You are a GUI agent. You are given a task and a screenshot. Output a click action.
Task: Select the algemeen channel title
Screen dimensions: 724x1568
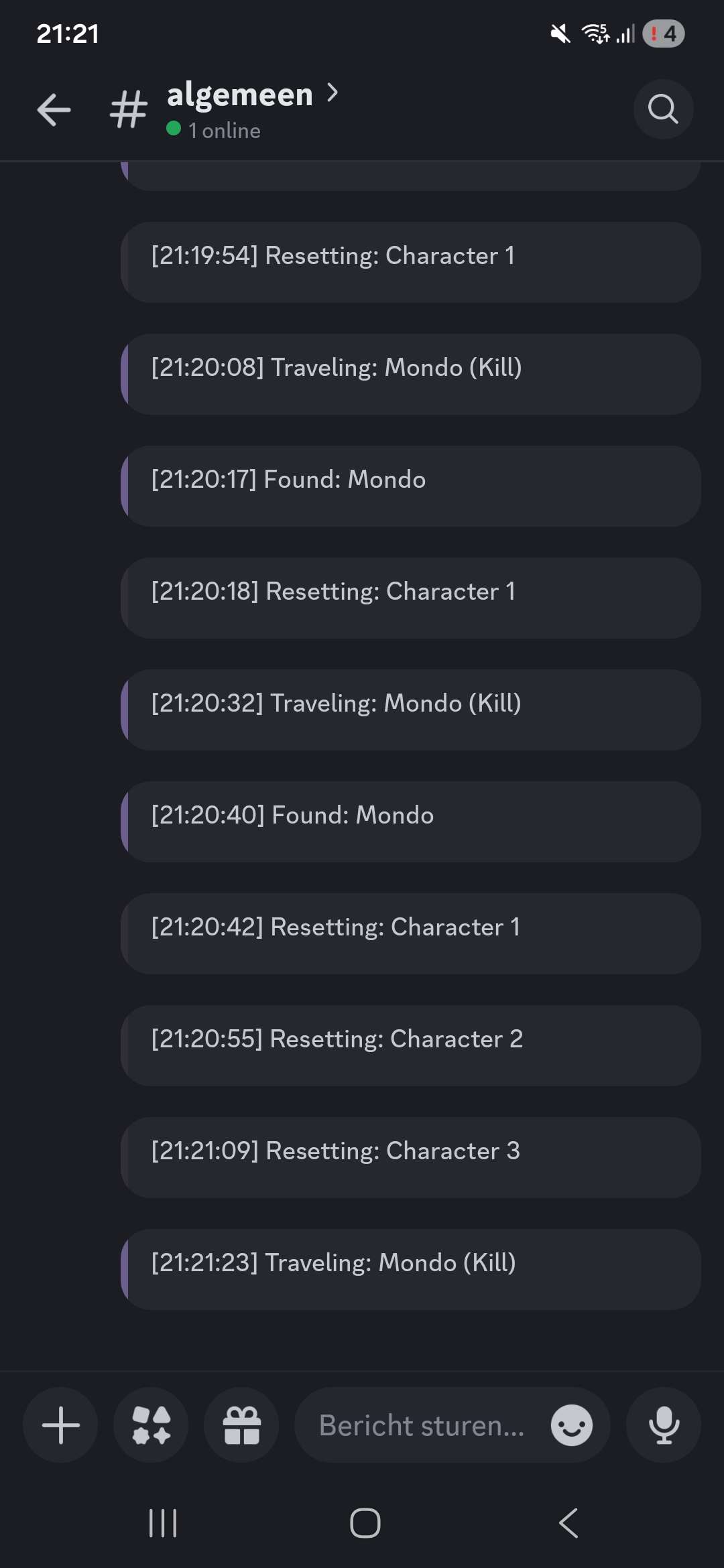point(239,93)
